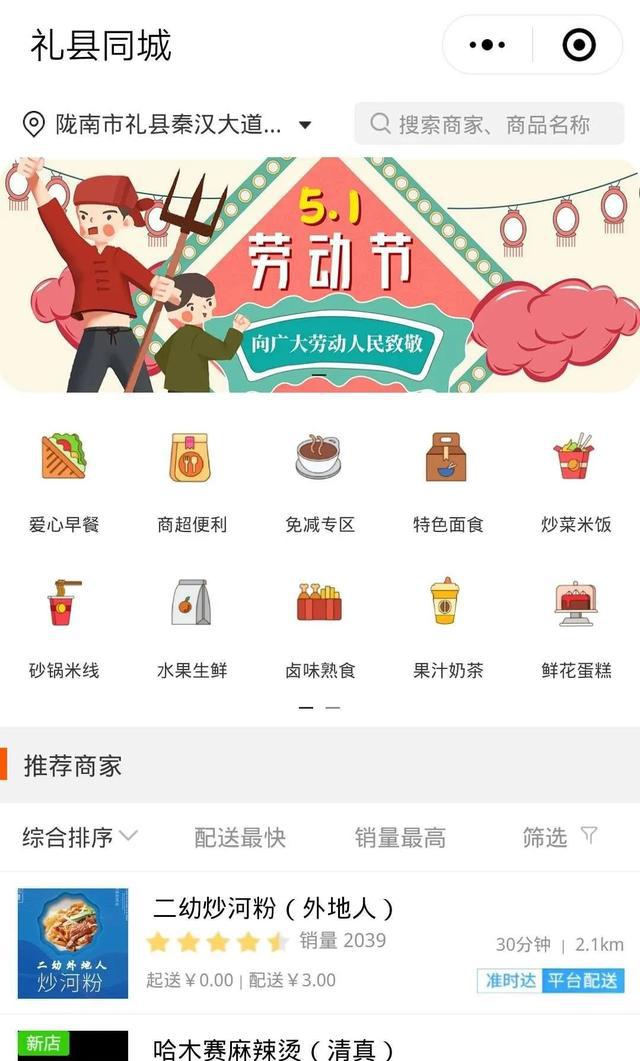The height and width of the screenshot is (1061, 640).
Task: View the 砂锅米线 category
Action: point(64,627)
